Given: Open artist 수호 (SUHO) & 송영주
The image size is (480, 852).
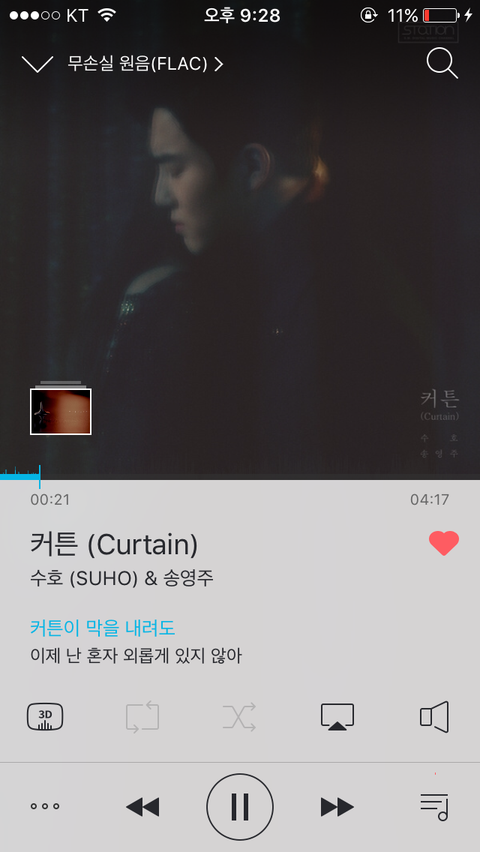Looking at the screenshot, I should pos(122,578).
